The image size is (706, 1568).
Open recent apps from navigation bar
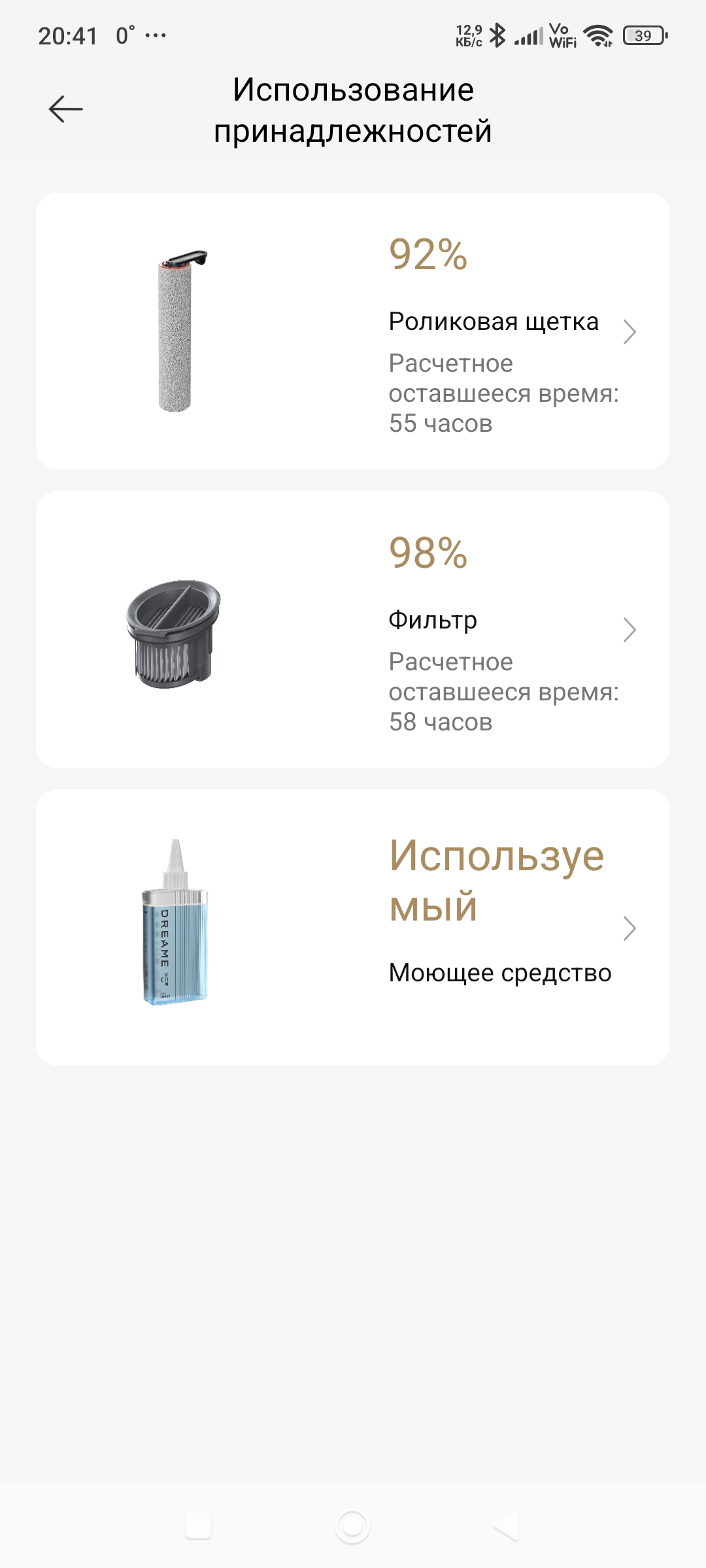[198, 1527]
